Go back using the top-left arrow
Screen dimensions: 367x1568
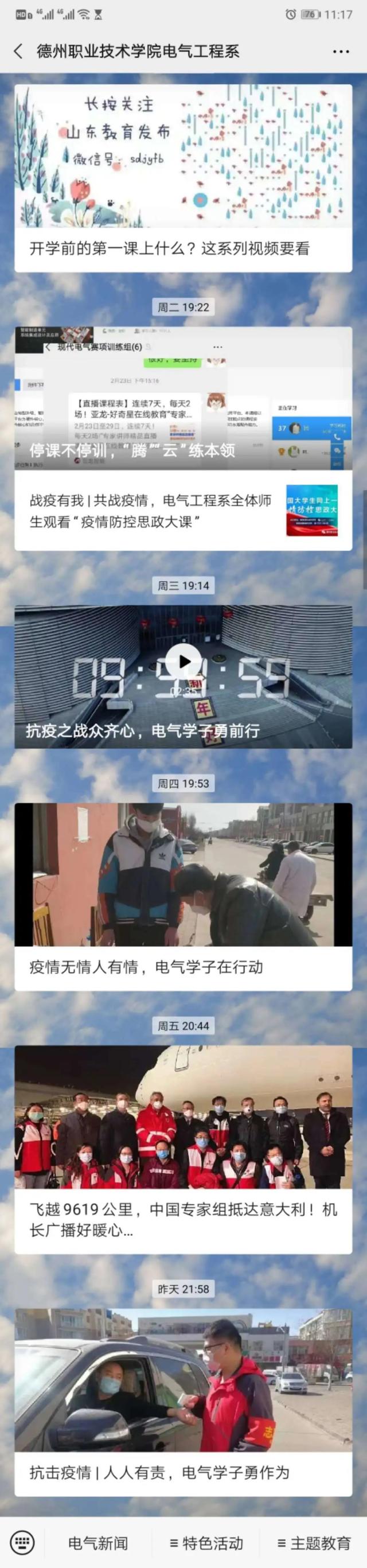coord(18,52)
